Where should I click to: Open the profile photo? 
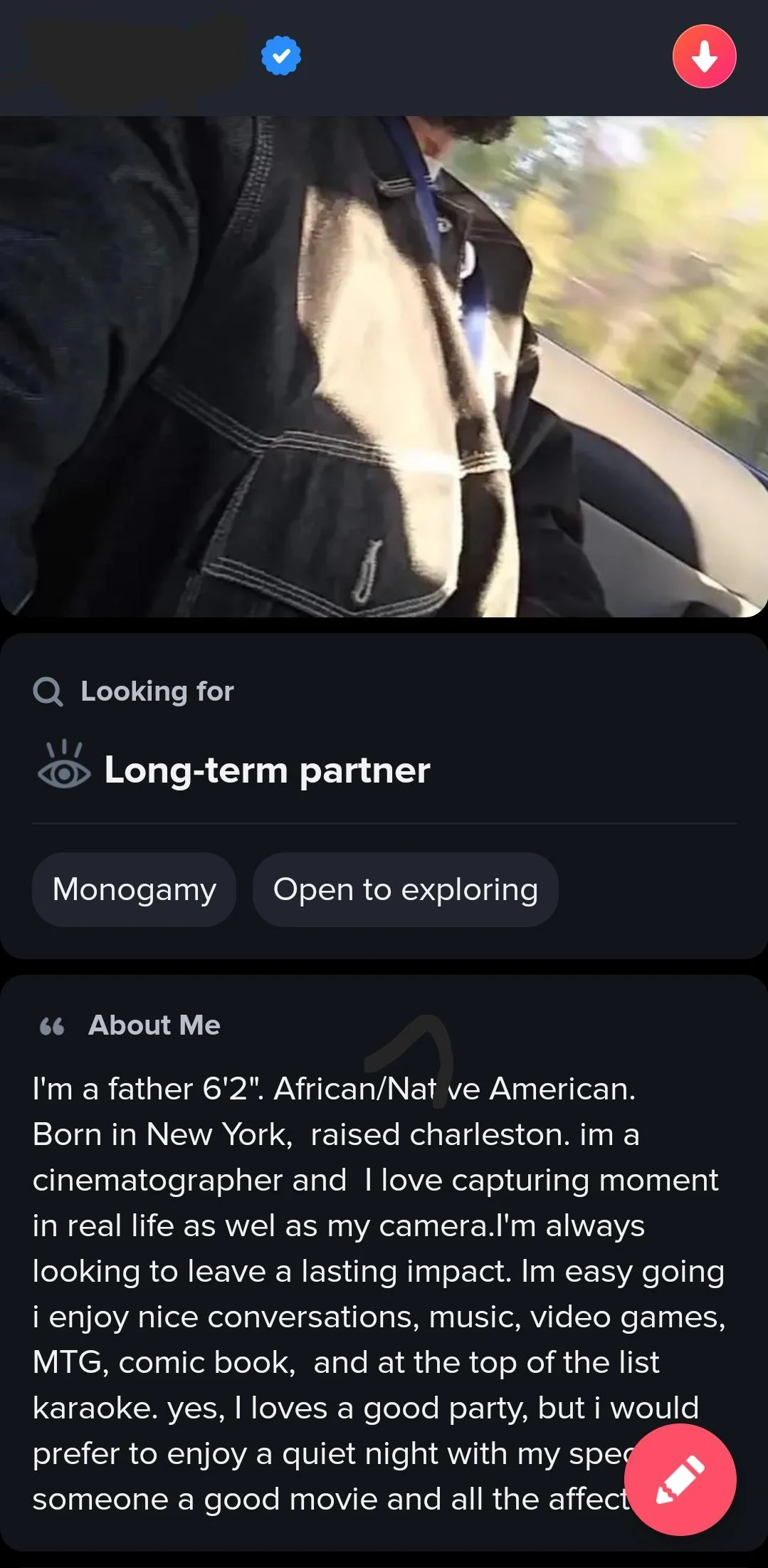point(384,366)
